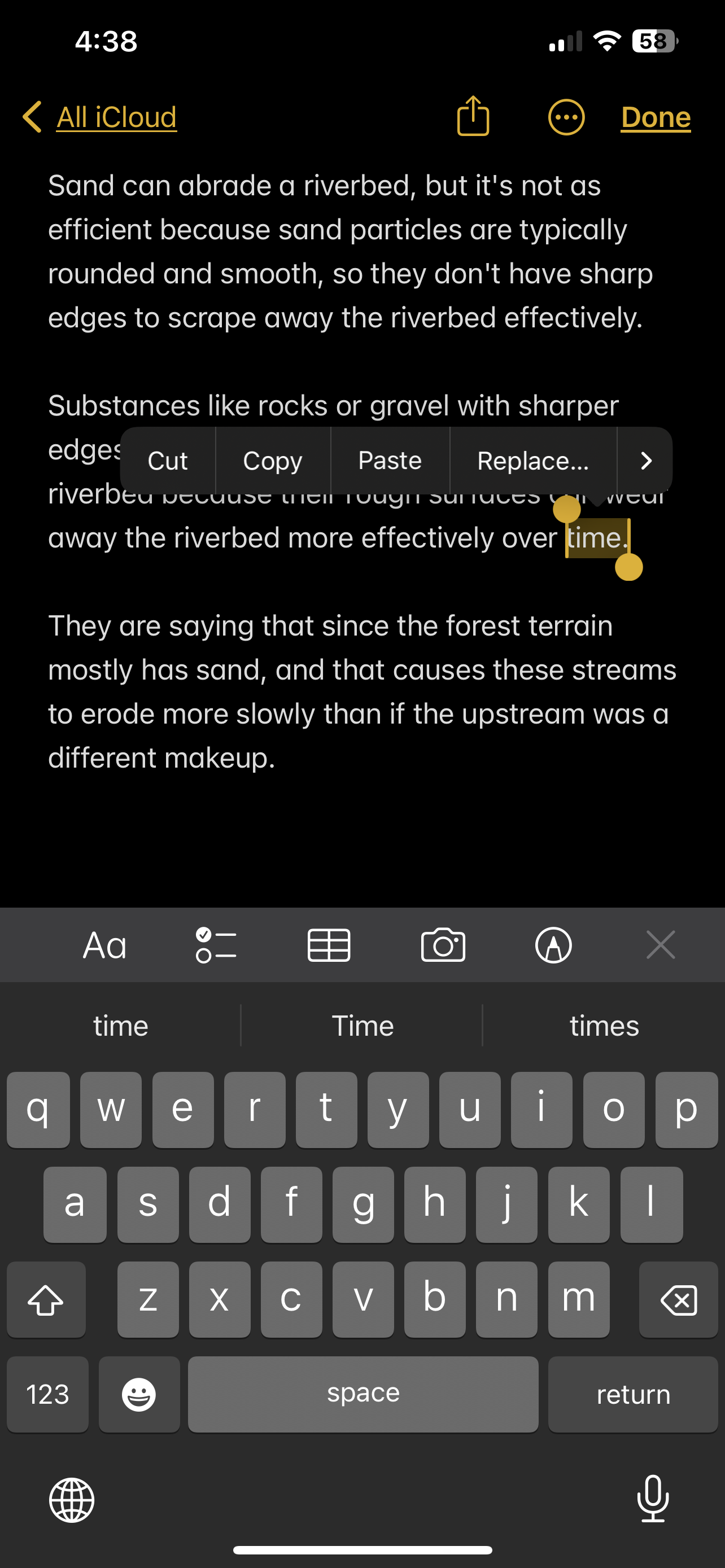Close the formatting toolbar
This screenshot has height=1568, width=725.
661,945
